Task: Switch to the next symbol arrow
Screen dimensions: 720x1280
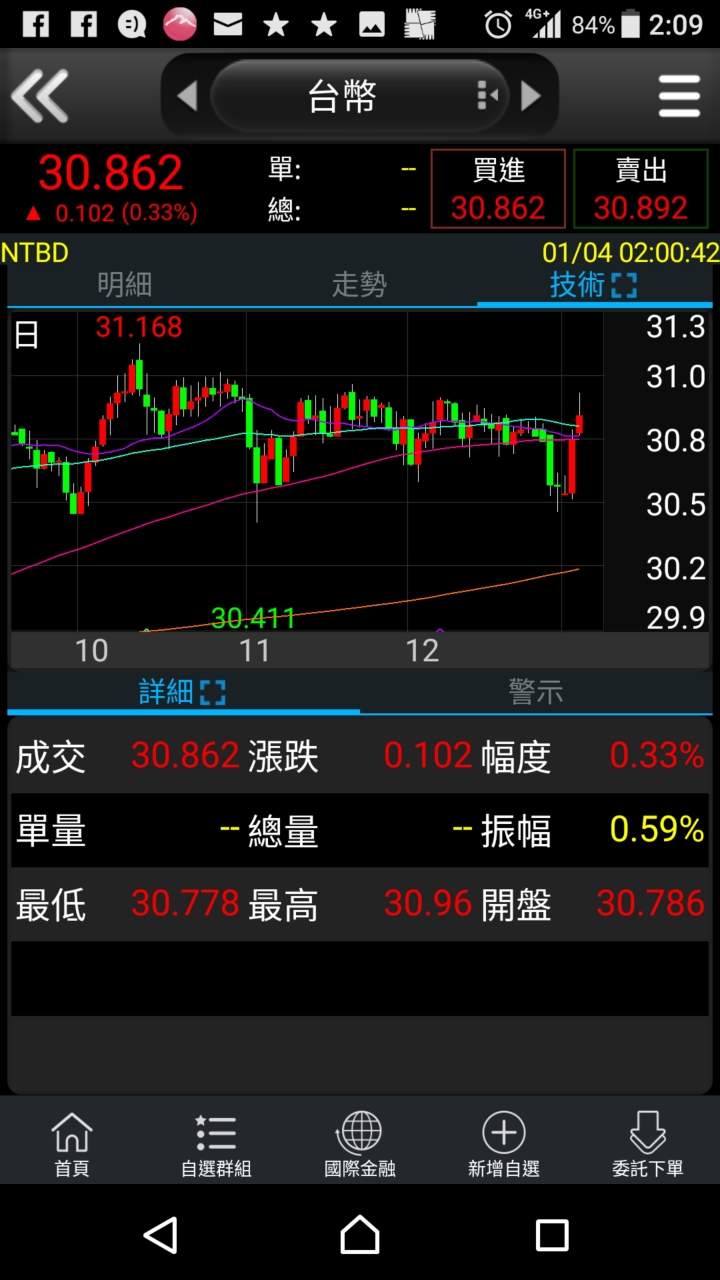Action: click(x=531, y=96)
